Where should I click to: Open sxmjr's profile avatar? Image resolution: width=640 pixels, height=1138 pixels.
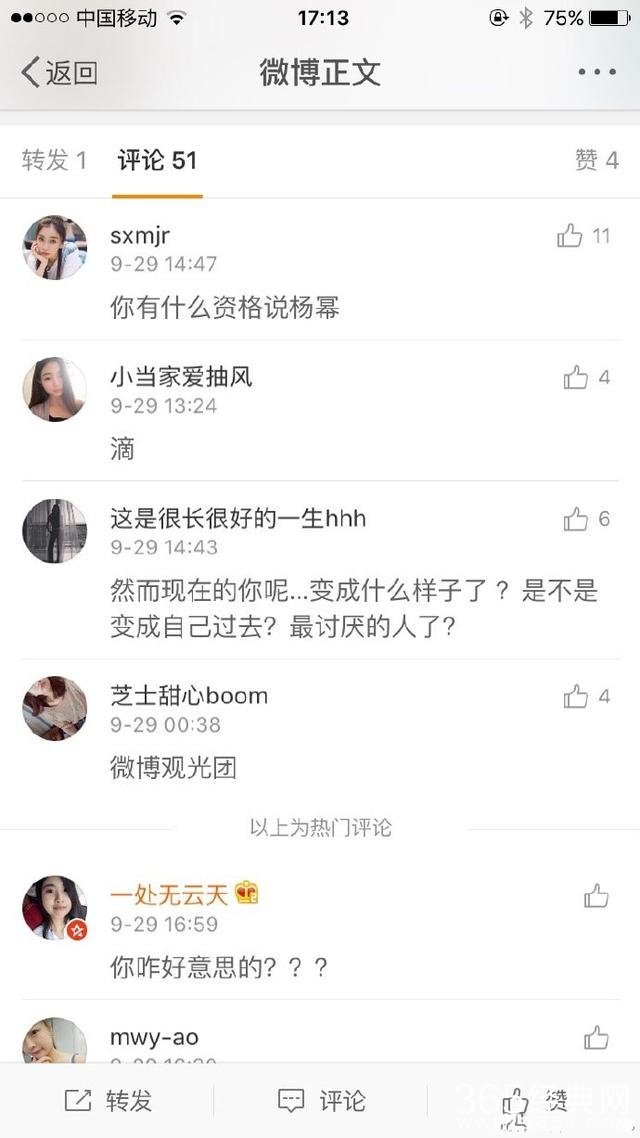point(55,248)
